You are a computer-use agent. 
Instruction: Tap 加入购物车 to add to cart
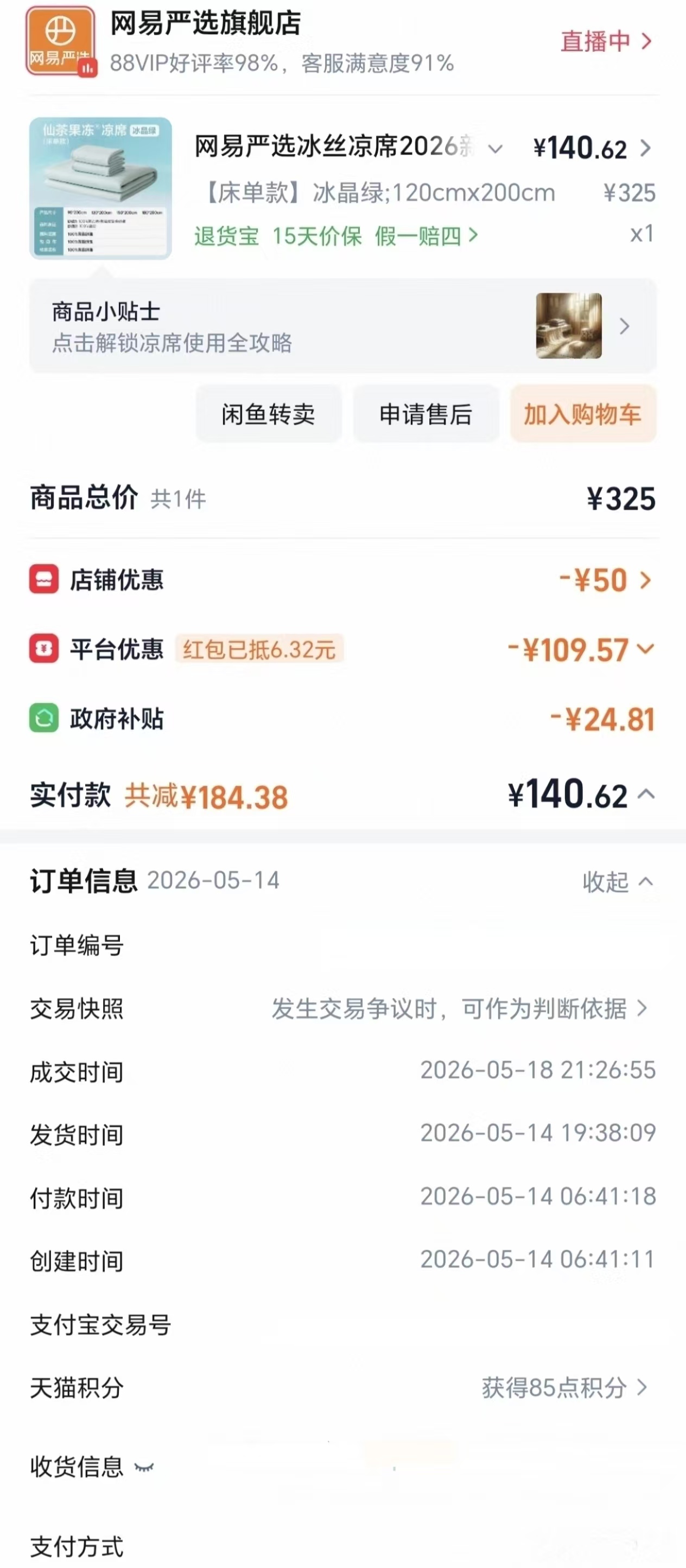tap(583, 414)
